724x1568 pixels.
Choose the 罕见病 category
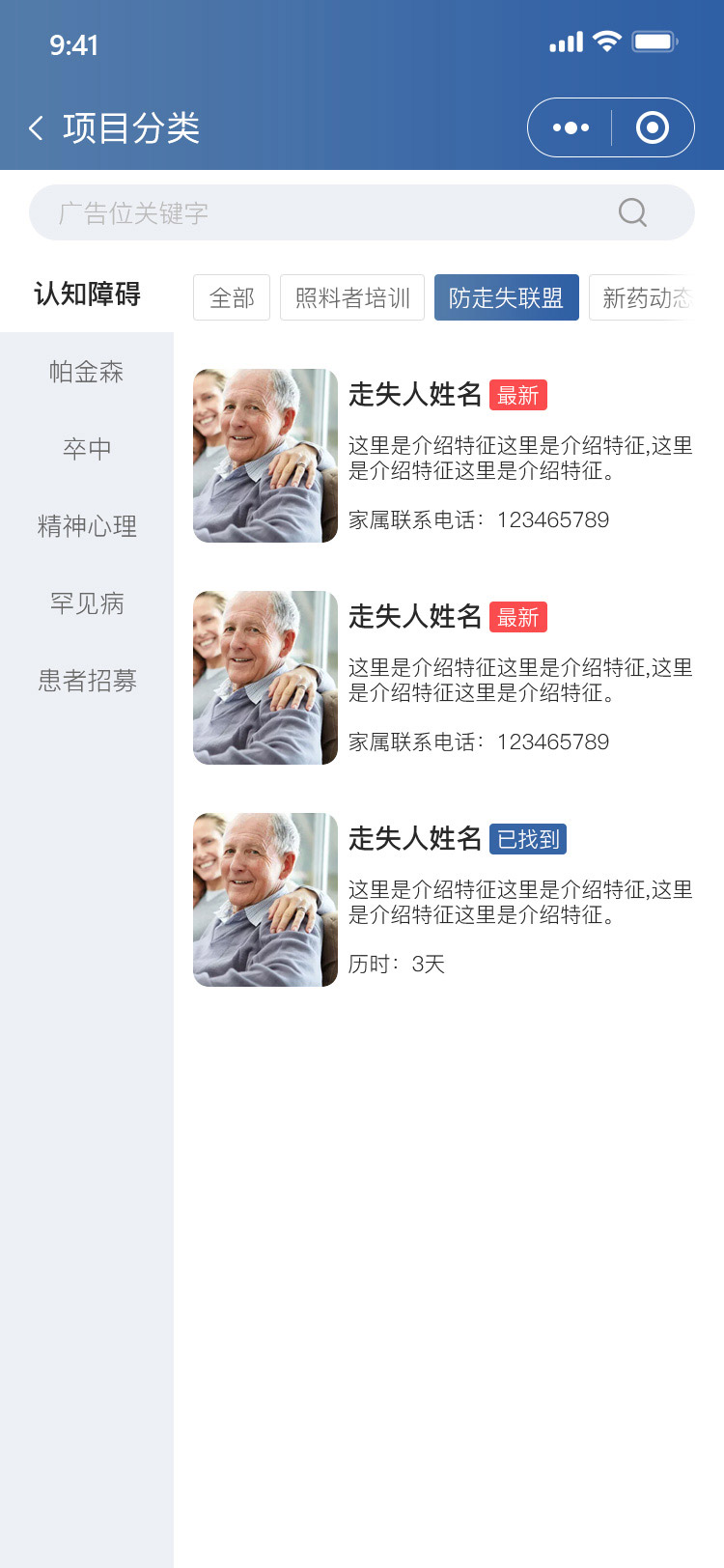click(x=87, y=603)
